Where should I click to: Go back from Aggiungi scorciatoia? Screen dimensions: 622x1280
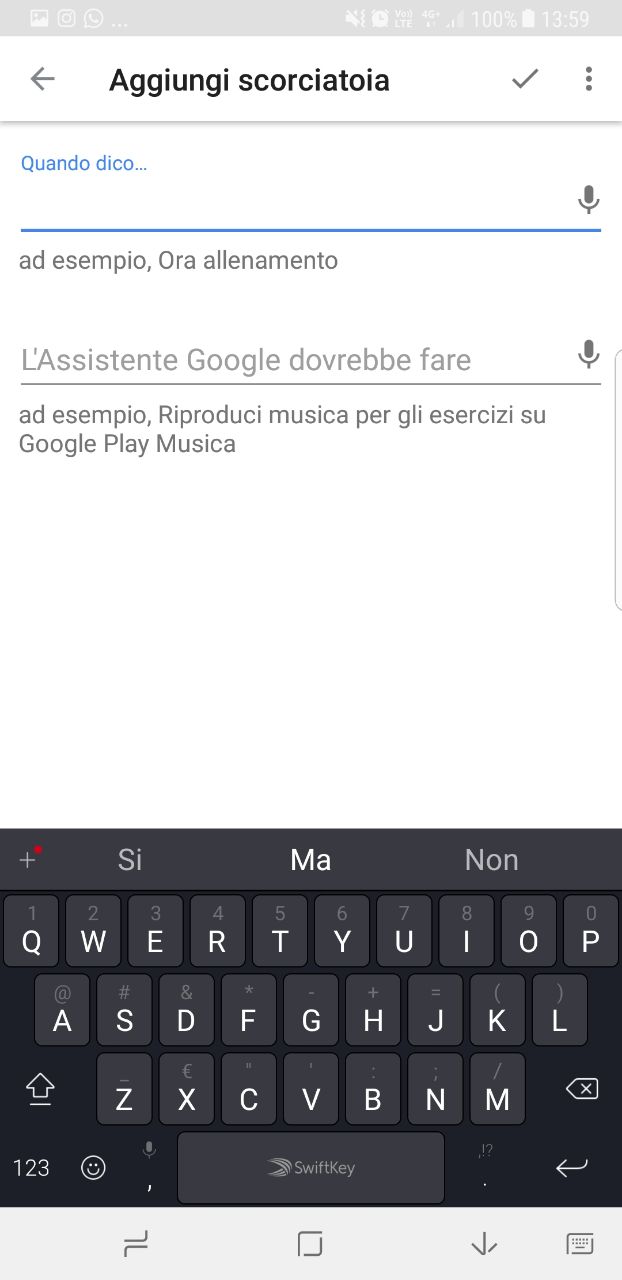click(42, 79)
